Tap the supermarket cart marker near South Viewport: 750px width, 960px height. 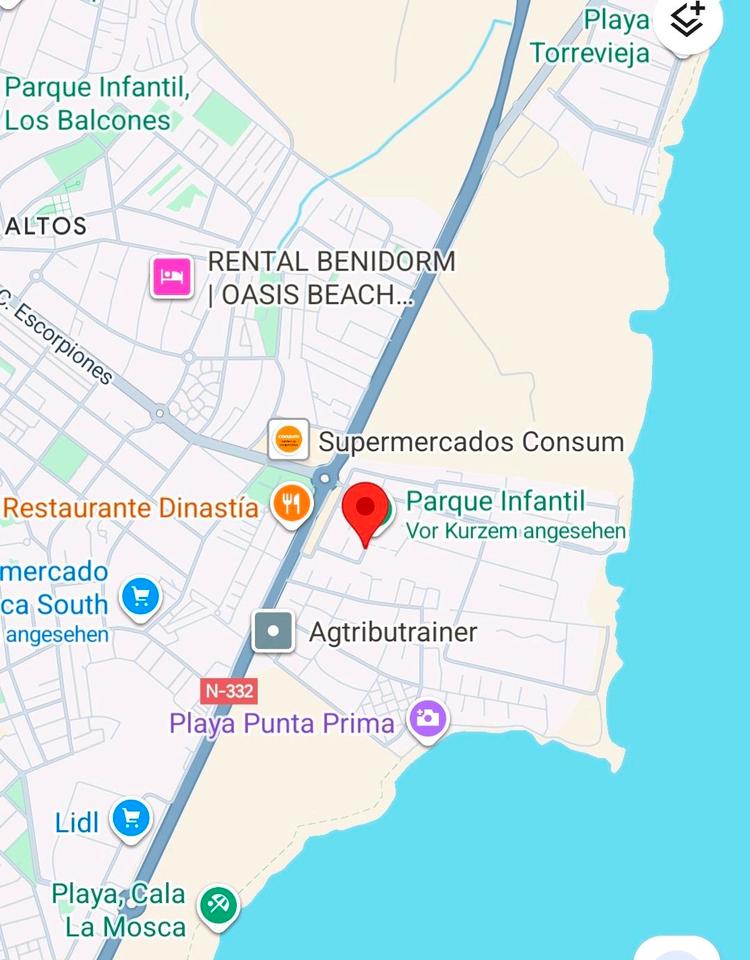[140, 597]
